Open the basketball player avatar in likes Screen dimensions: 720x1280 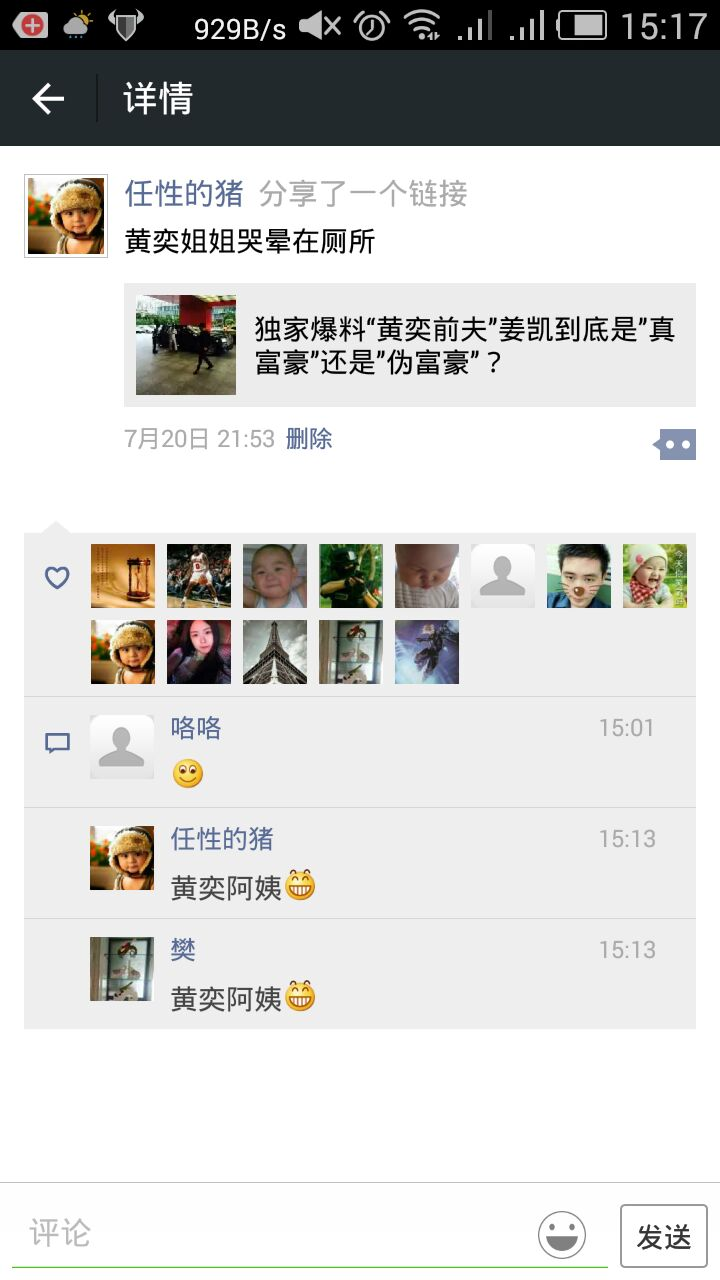pos(199,576)
